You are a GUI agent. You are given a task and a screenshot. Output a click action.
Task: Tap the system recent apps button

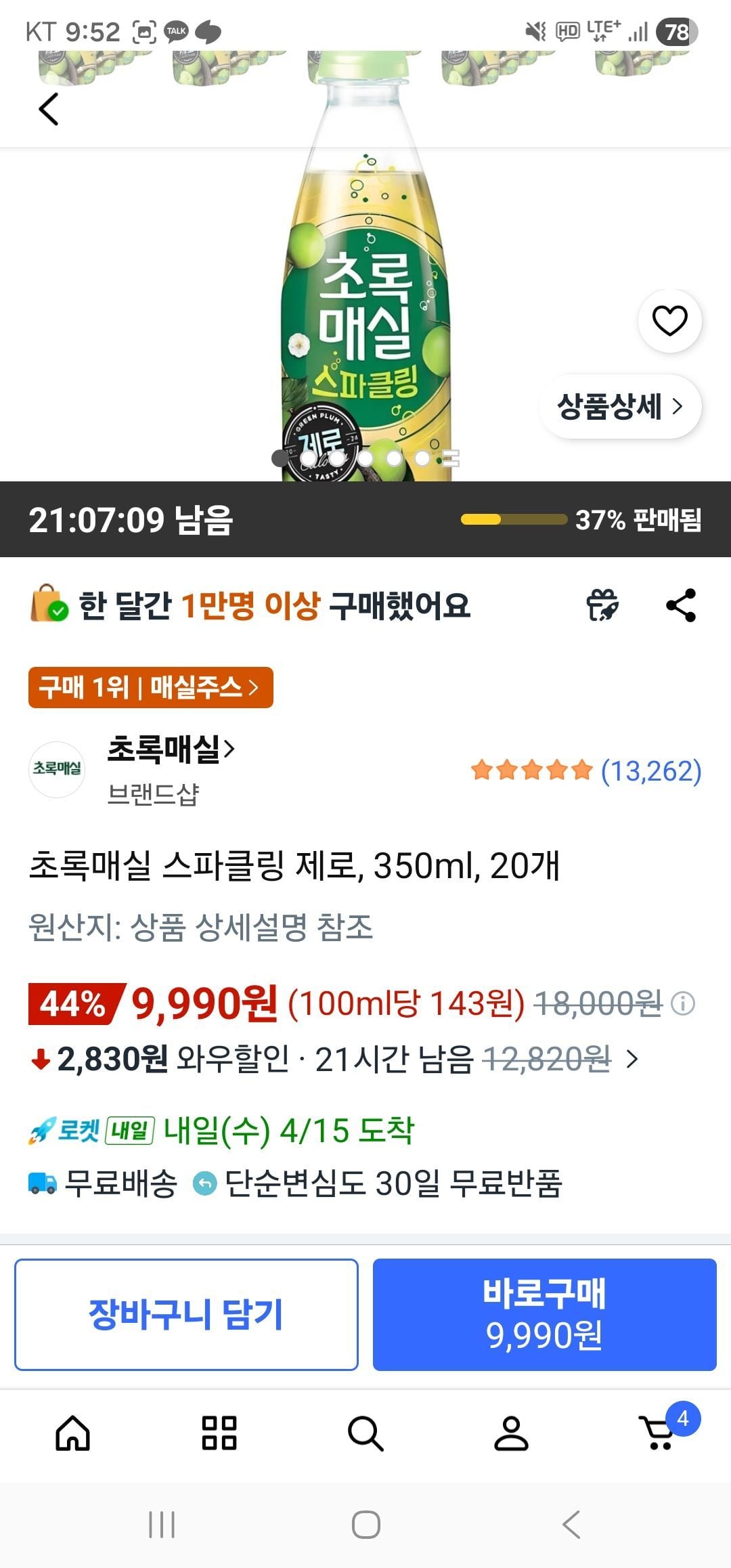point(162,1525)
